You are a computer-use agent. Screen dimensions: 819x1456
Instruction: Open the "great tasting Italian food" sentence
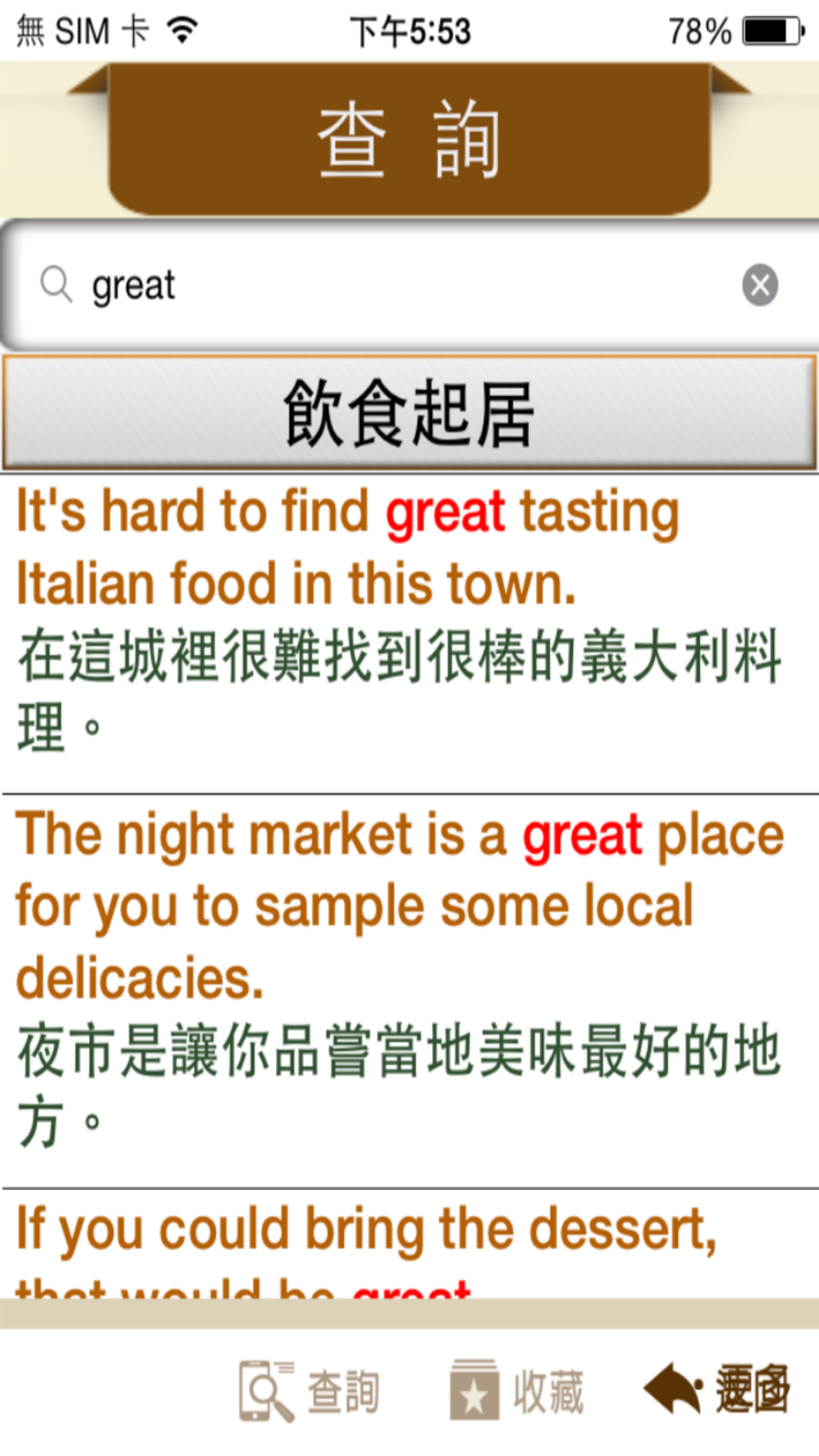[409, 634]
